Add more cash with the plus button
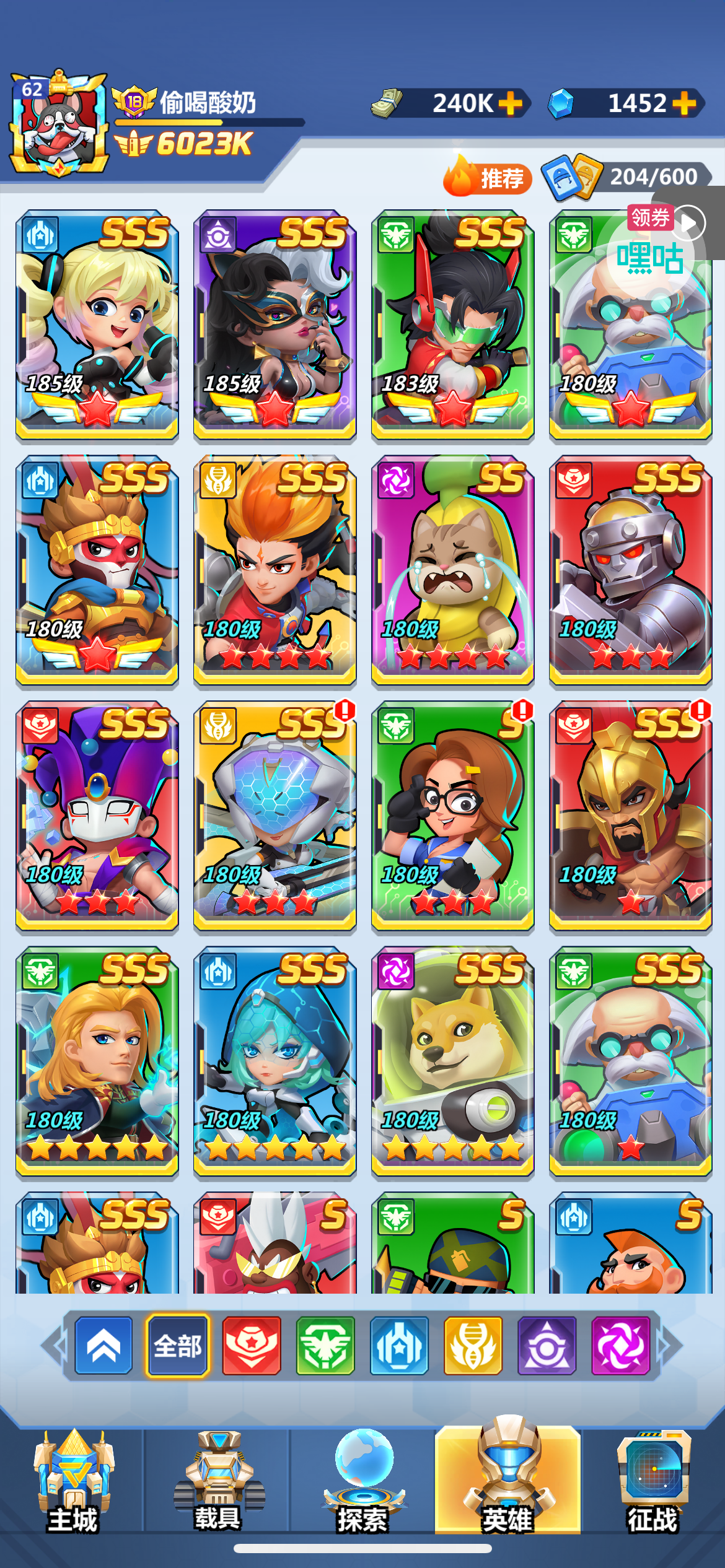The height and width of the screenshot is (1568, 725). (509, 103)
